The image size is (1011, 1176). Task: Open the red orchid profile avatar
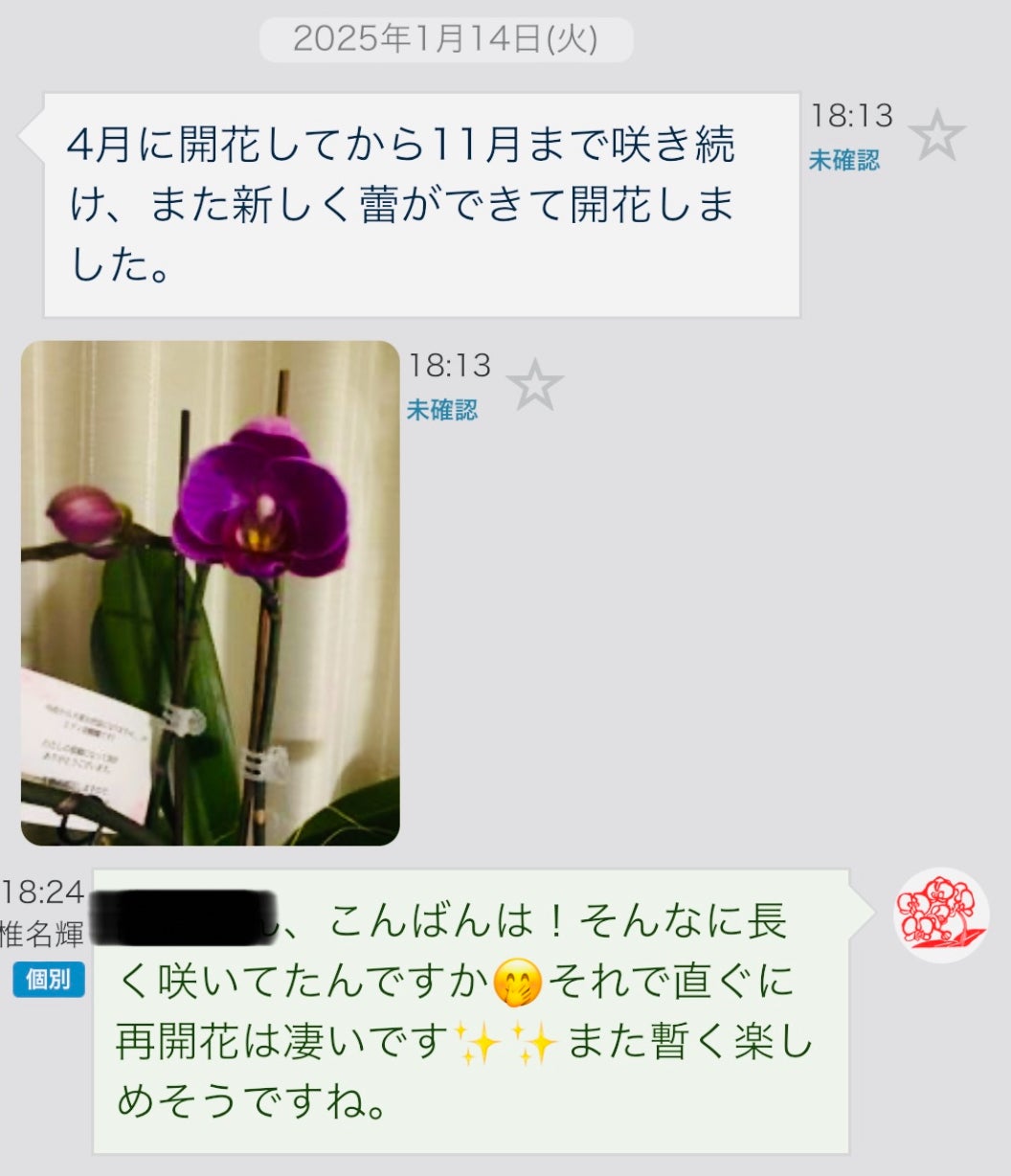pos(940,916)
